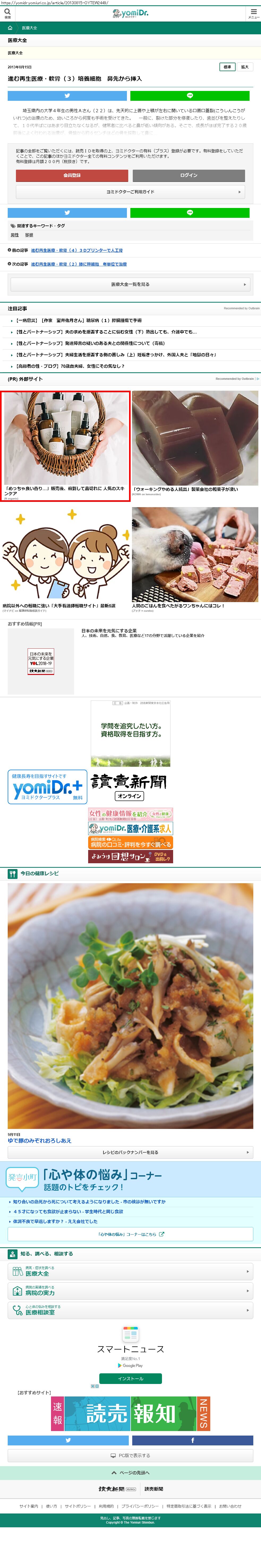This screenshot has height=1568, width=261.
Task: Open the 男性 keyword tag
Action: click(x=15, y=235)
